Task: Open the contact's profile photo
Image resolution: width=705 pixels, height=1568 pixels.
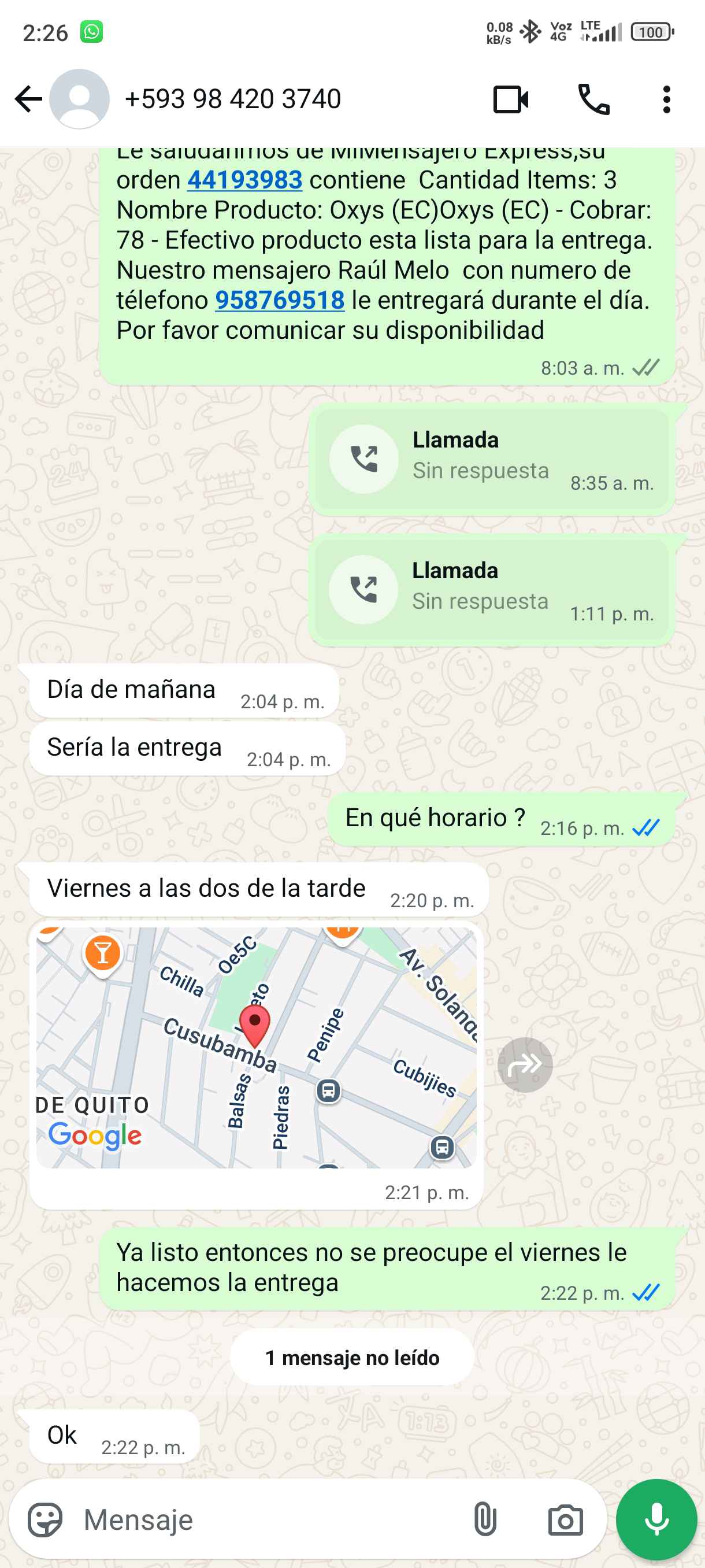Action: point(80,99)
